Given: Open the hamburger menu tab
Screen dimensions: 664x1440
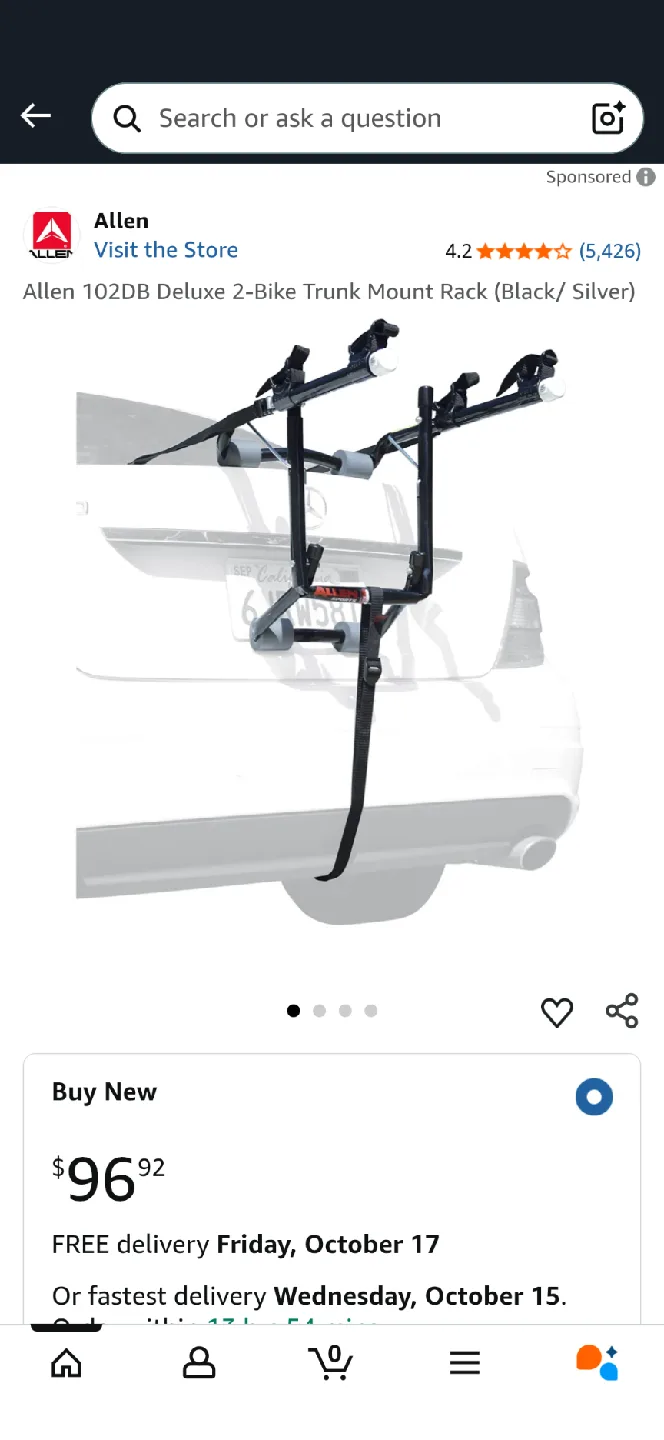Looking at the screenshot, I should [x=464, y=1363].
